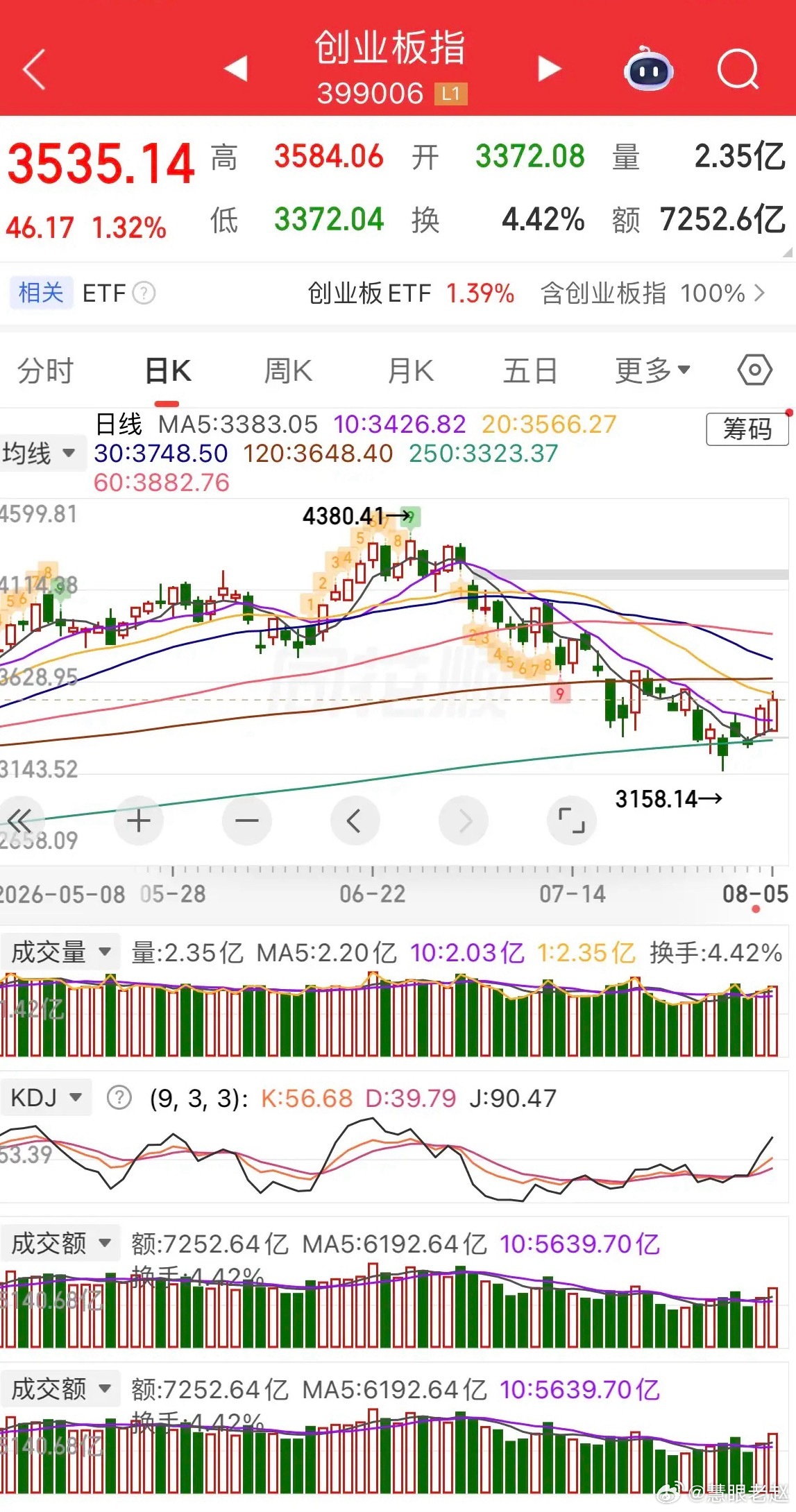
Task: Switch to the next index
Action: (x=549, y=69)
